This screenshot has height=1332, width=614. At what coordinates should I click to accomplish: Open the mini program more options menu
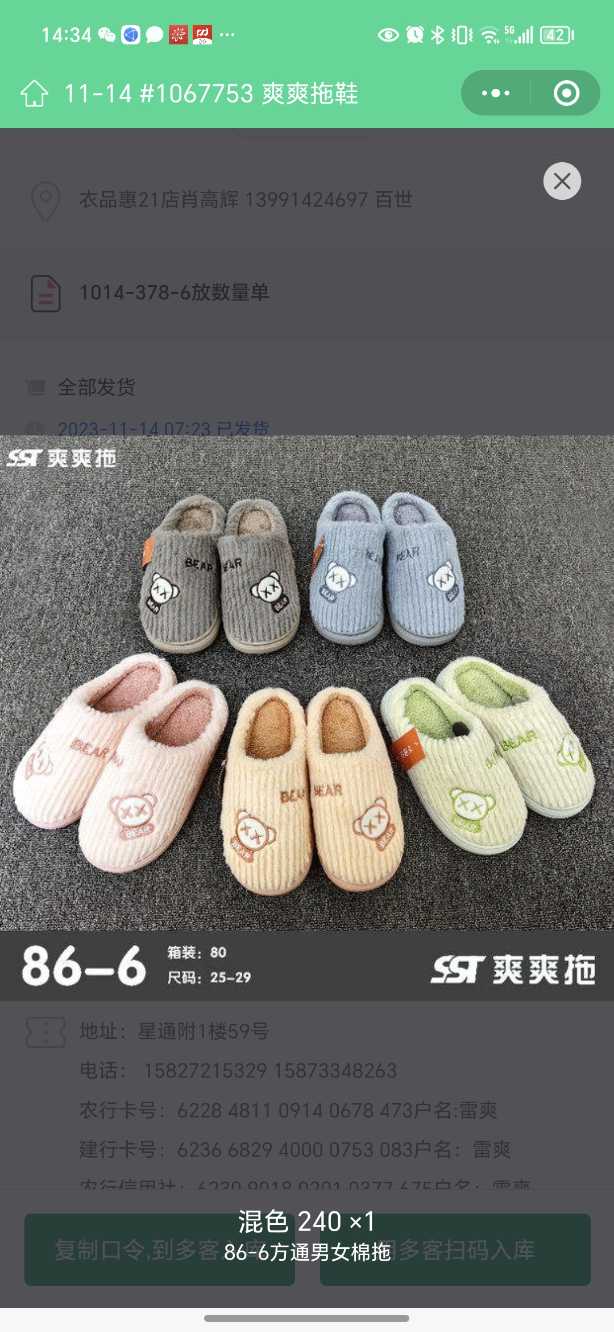click(495, 94)
